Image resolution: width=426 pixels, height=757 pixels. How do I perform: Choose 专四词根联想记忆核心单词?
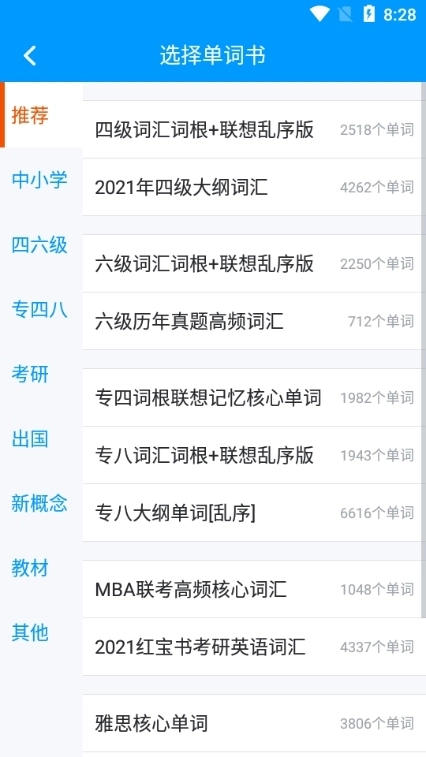(254, 398)
